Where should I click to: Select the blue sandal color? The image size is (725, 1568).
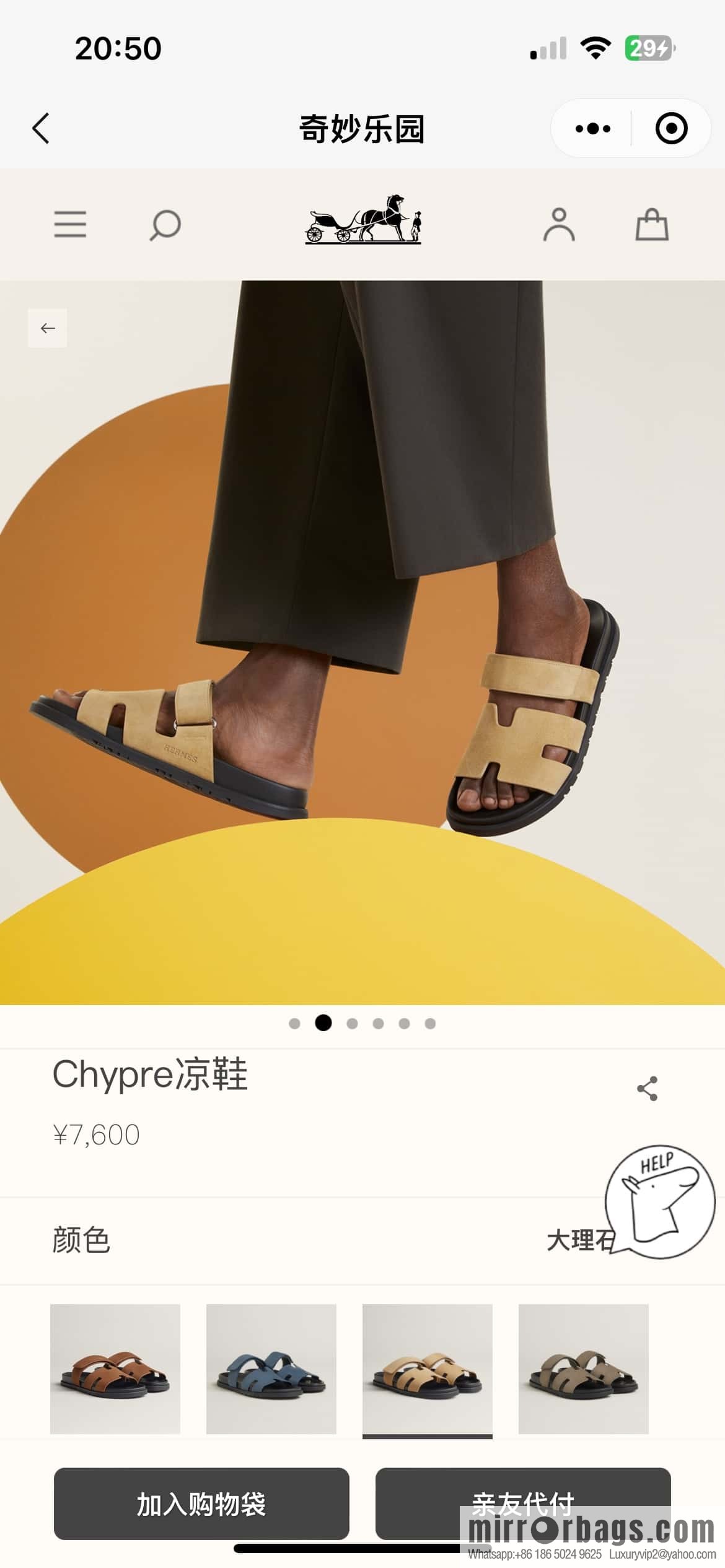[271, 1369]
